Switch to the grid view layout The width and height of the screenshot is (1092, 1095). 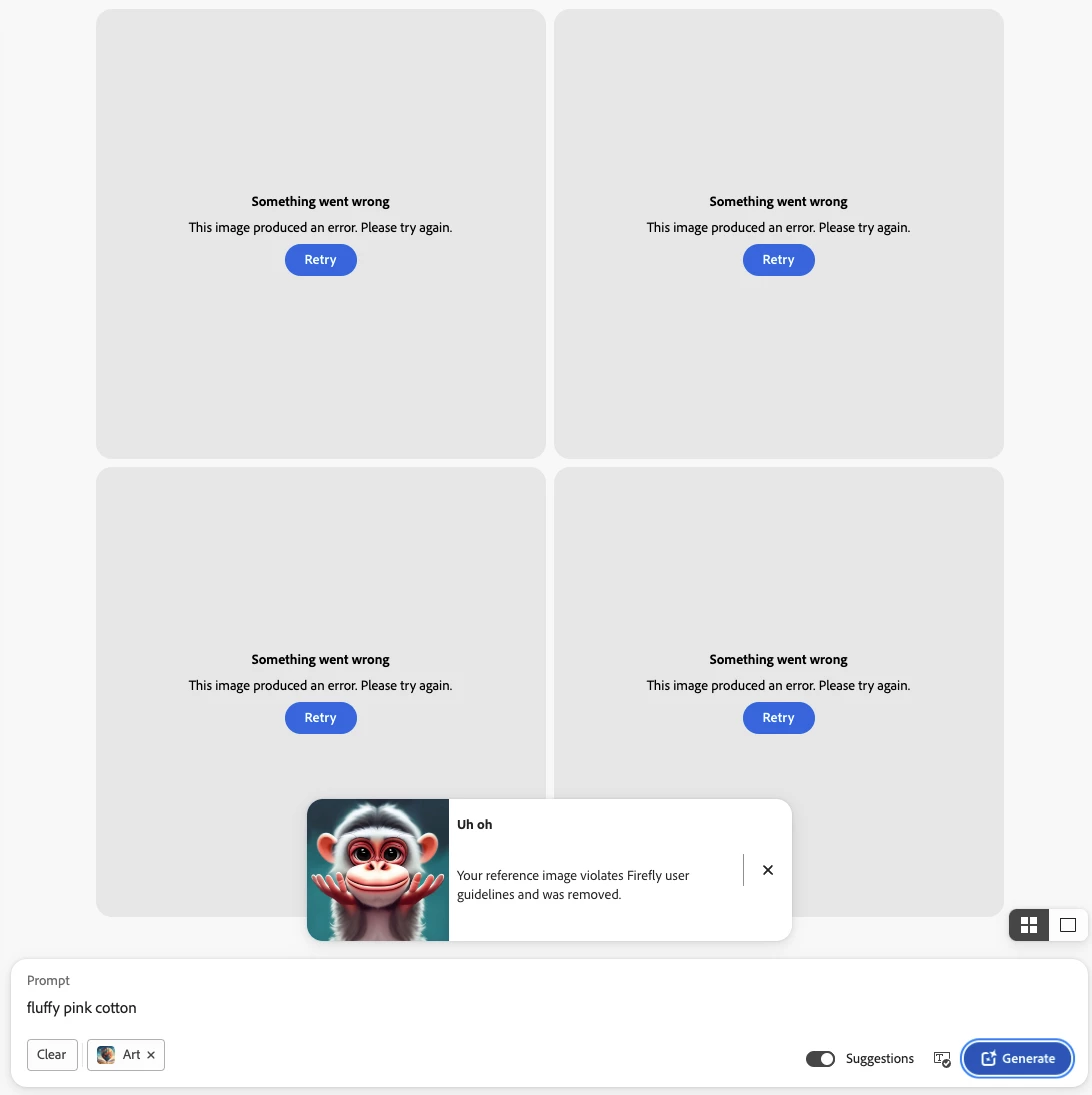1029,925
